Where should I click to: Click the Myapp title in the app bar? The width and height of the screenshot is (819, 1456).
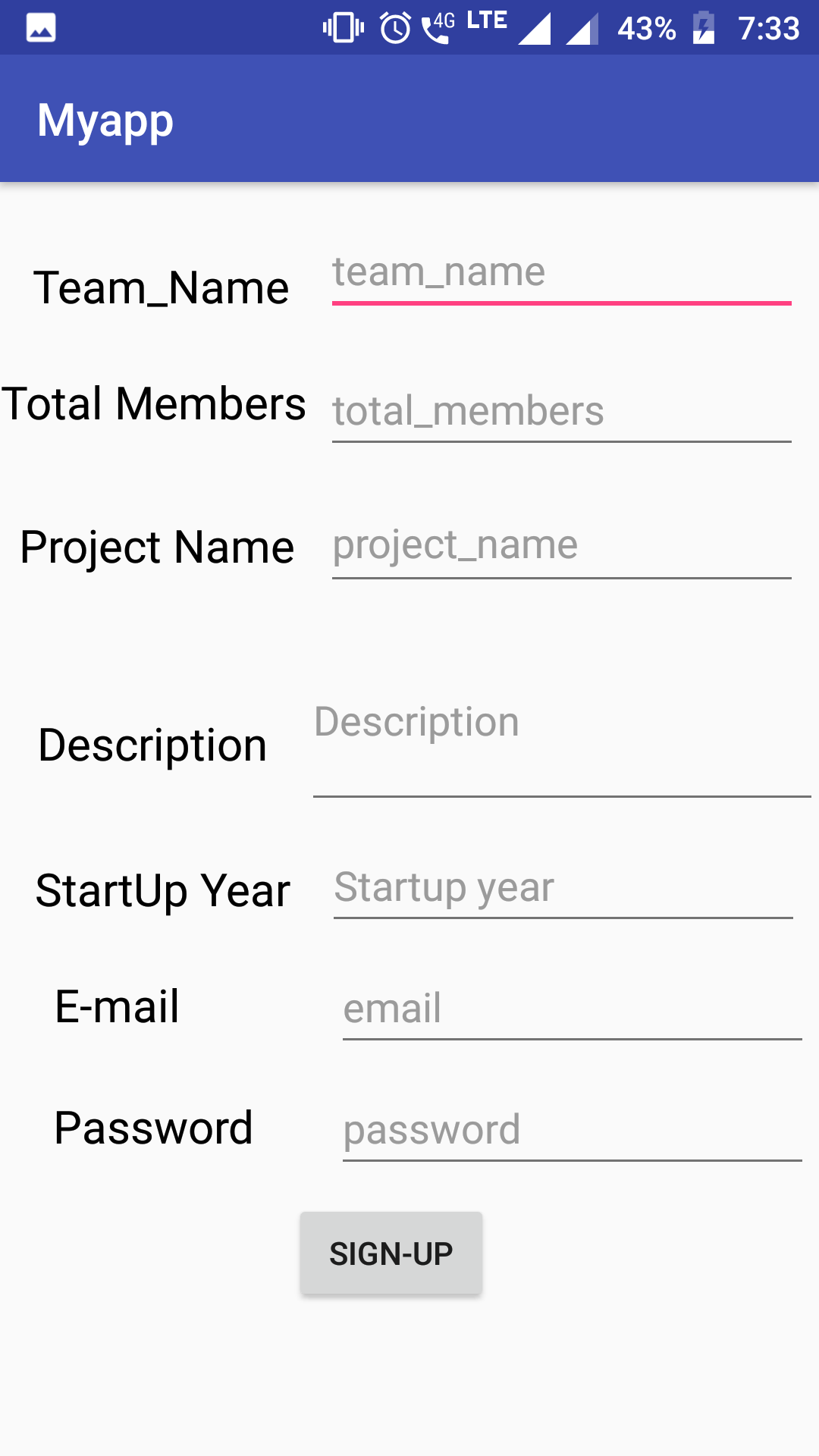pyautogui.click(x=106, y=119)
